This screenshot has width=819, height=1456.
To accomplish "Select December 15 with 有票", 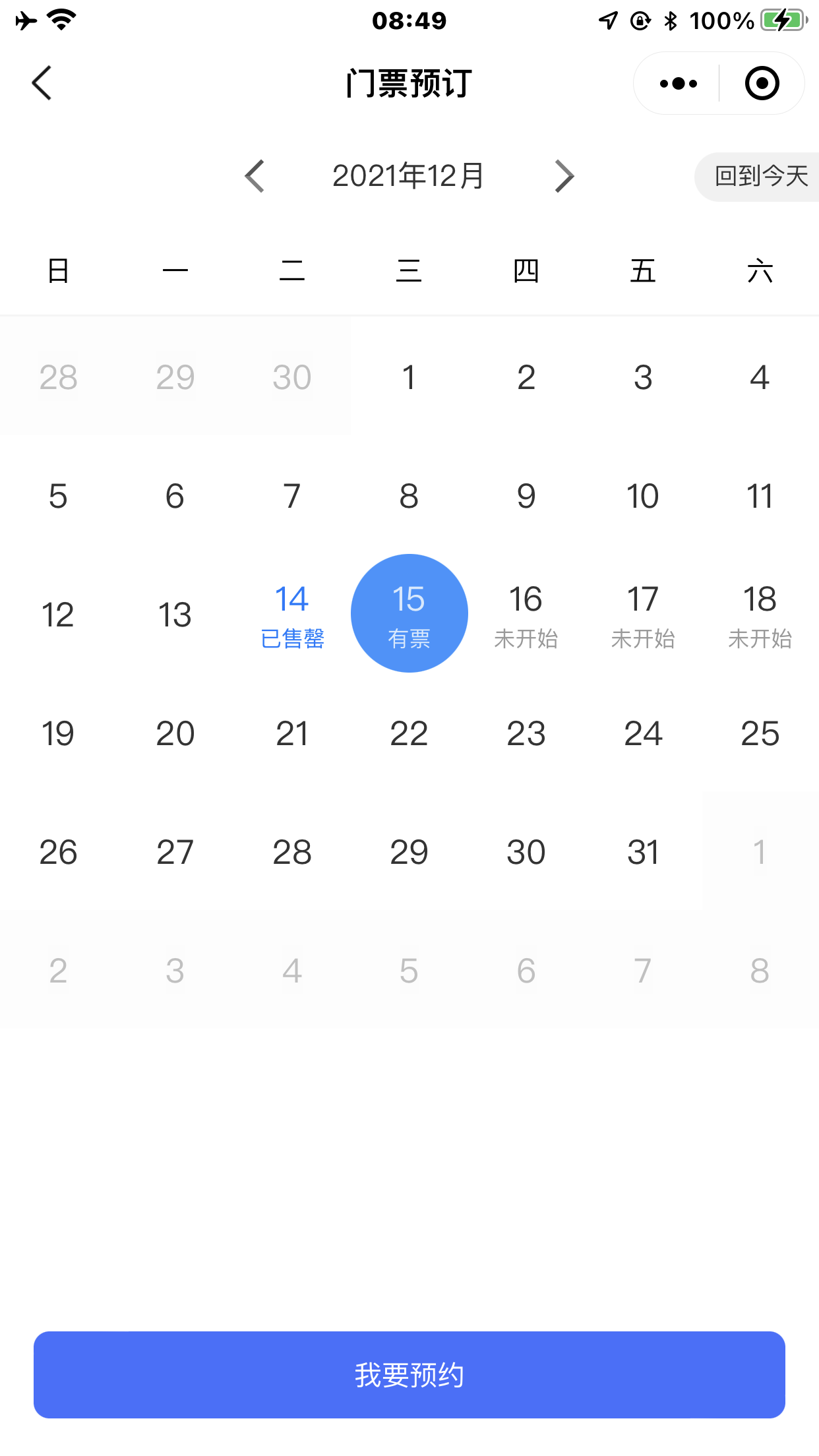I will tap(409, 613).
